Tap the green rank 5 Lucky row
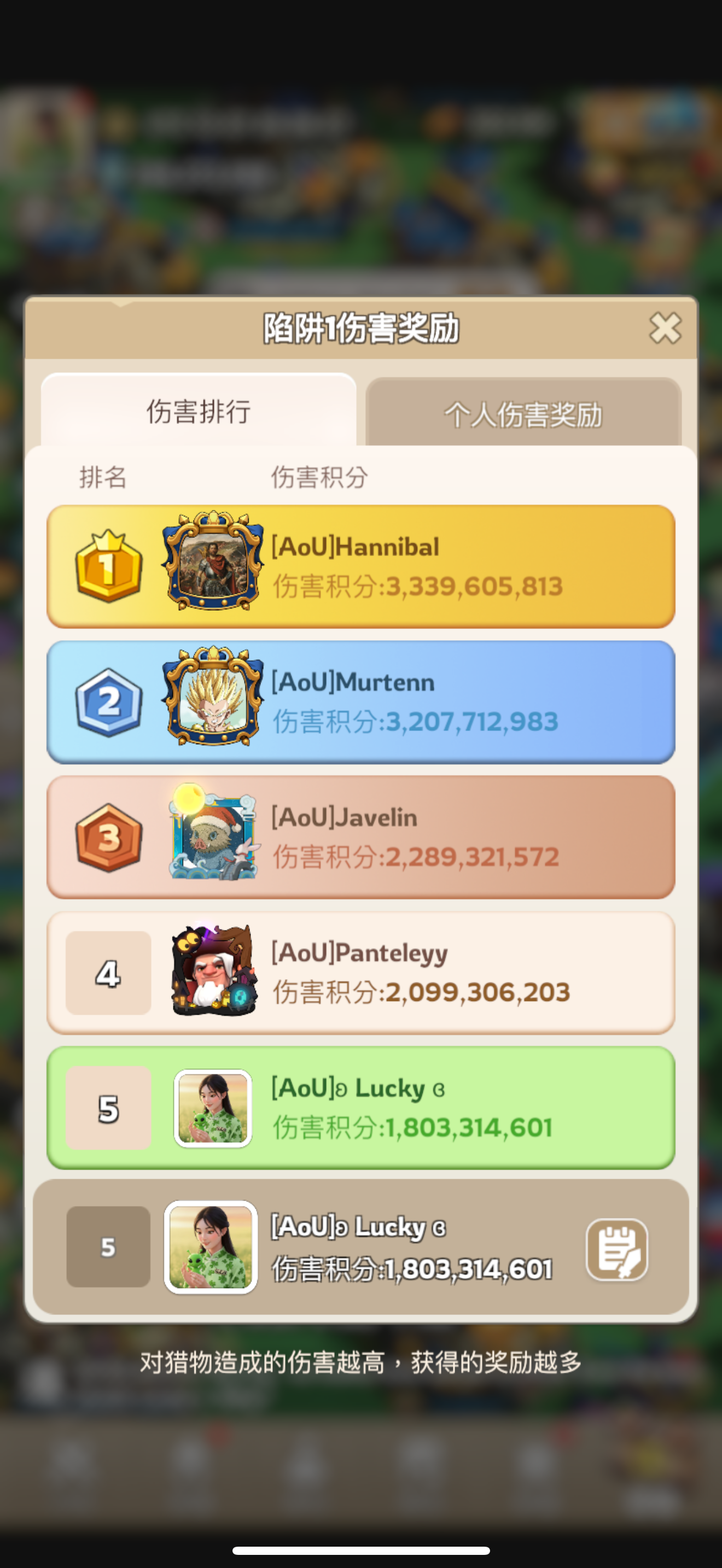Image resolution: width=722 pixels, height=1568 pixels. pos(360,1107)
